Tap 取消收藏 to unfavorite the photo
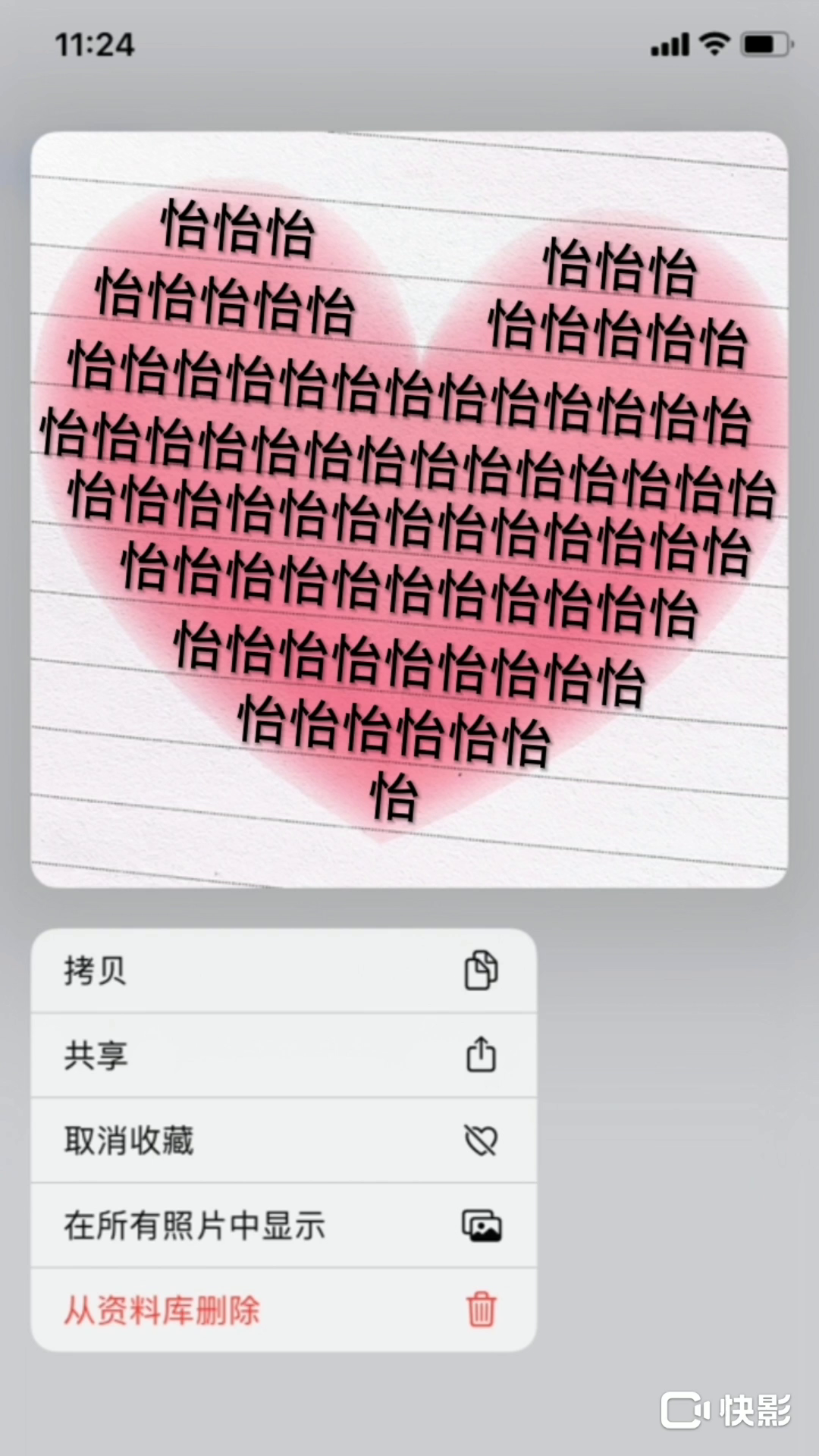Screen dimensions: 819x1456 283,1141
